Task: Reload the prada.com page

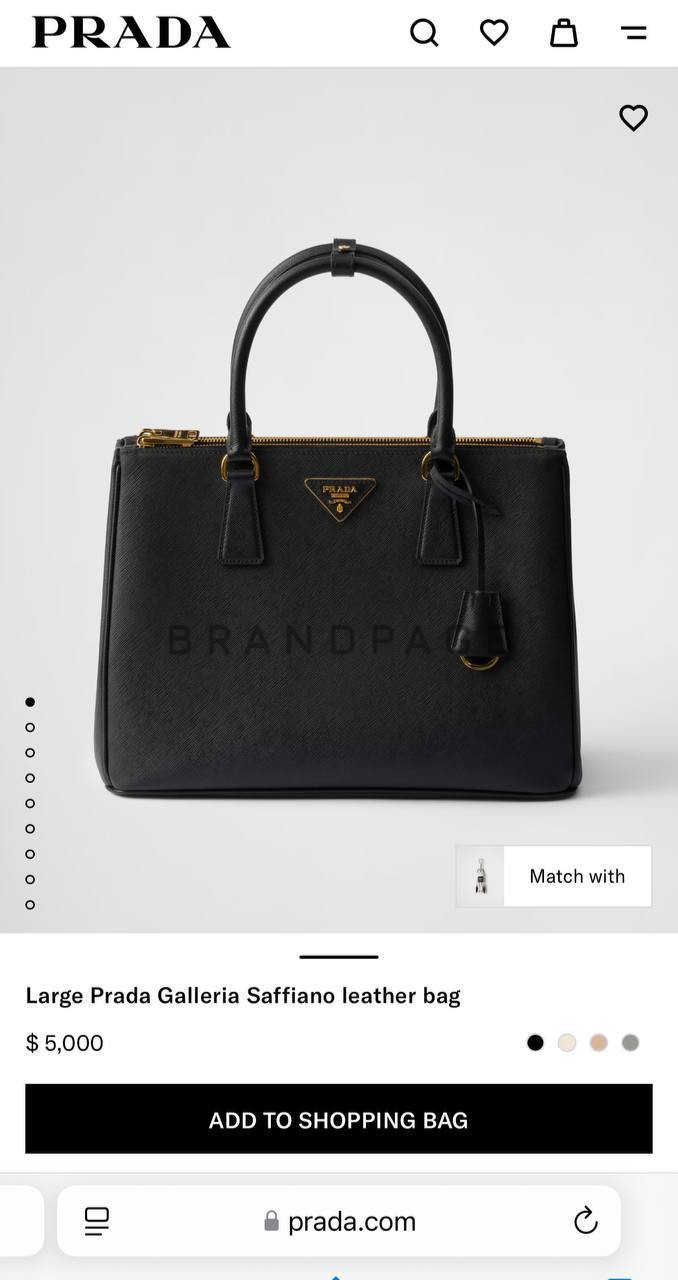Action: click(x=586, y=1221)
